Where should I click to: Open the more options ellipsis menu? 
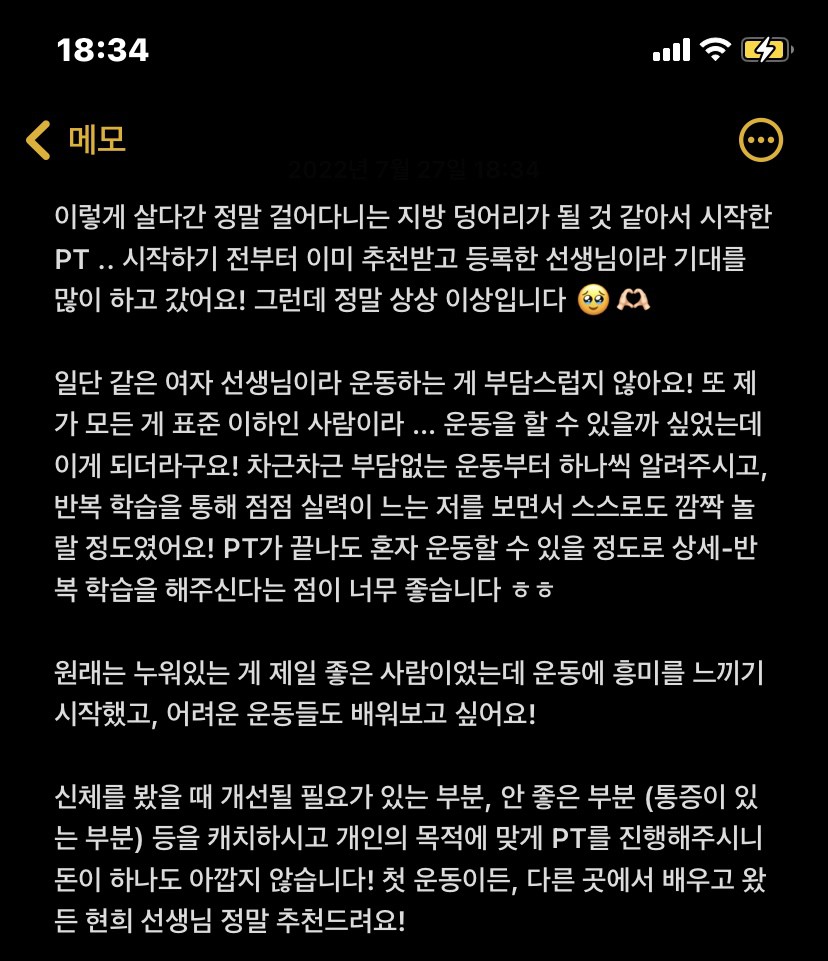click(760, 140)
